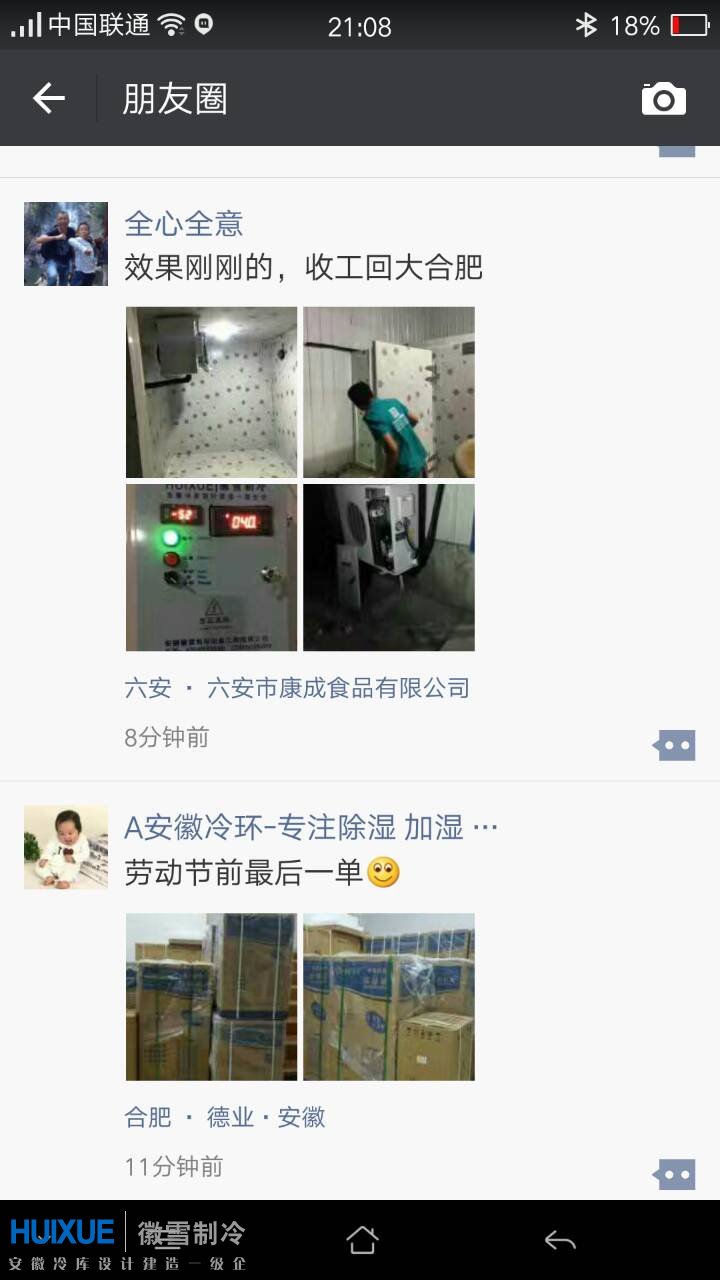Go back from the 朋友圈 screen

point(48,98)
